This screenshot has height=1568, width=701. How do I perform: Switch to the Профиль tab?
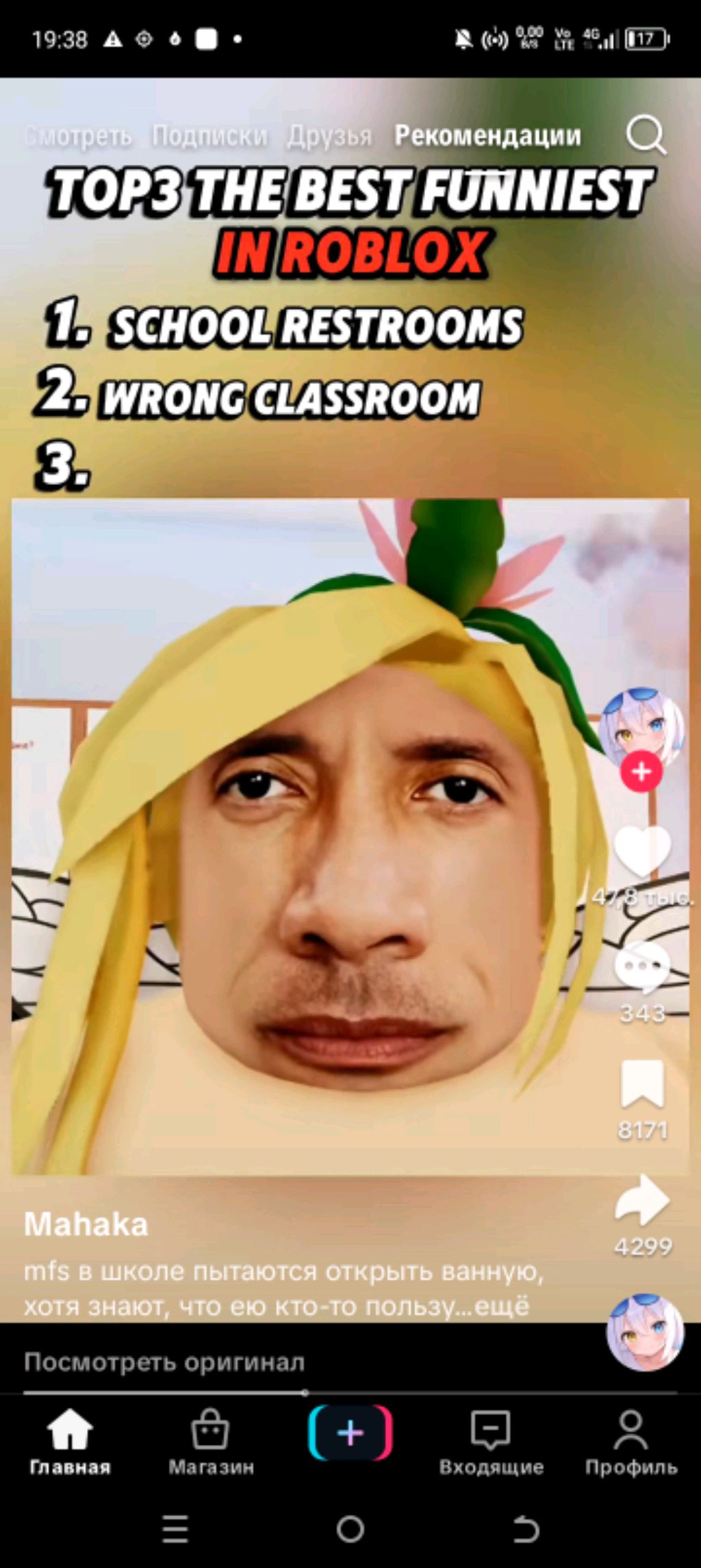coord(630,1441)
